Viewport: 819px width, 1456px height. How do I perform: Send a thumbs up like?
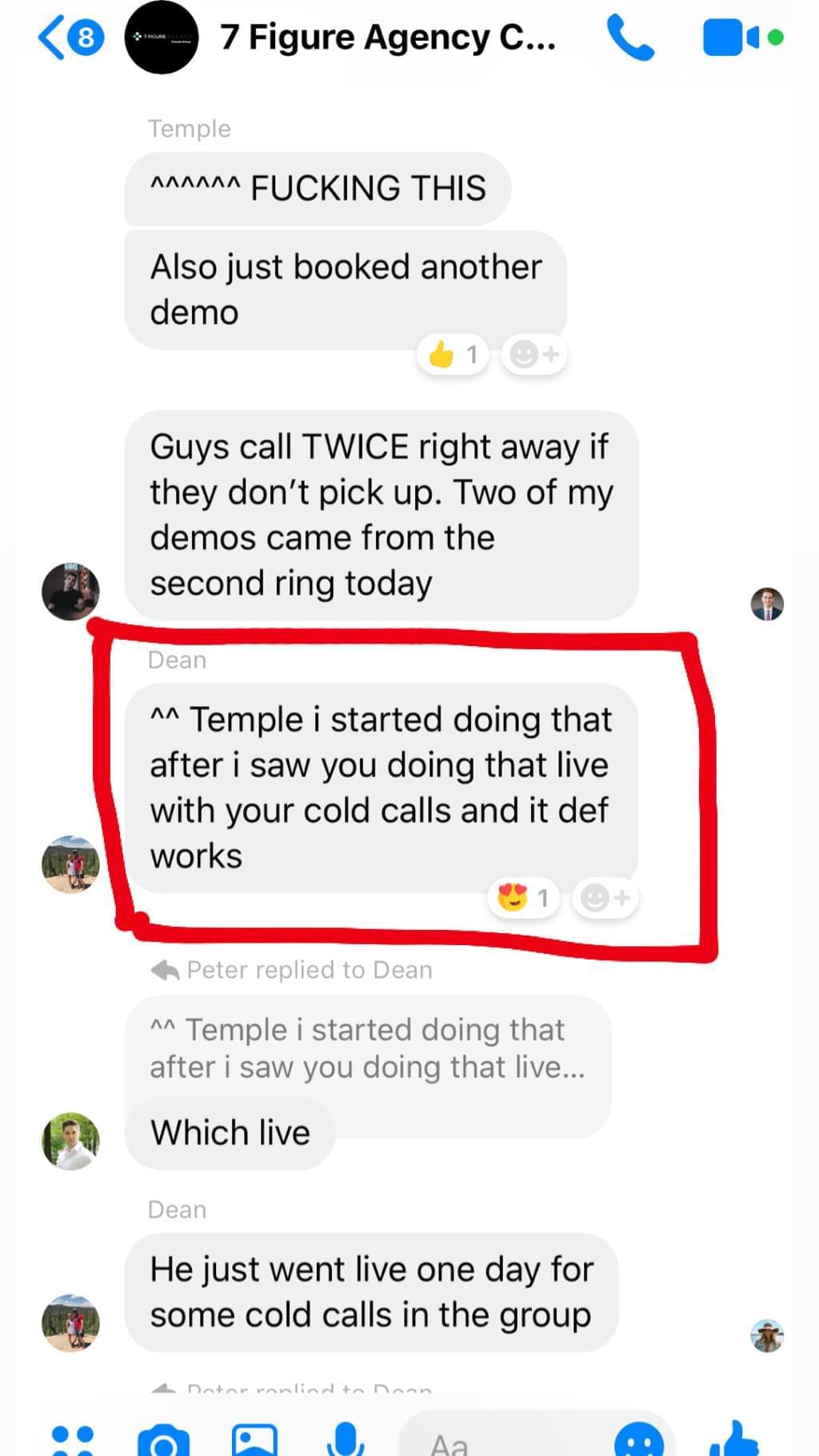click(x=734, y=1440)
